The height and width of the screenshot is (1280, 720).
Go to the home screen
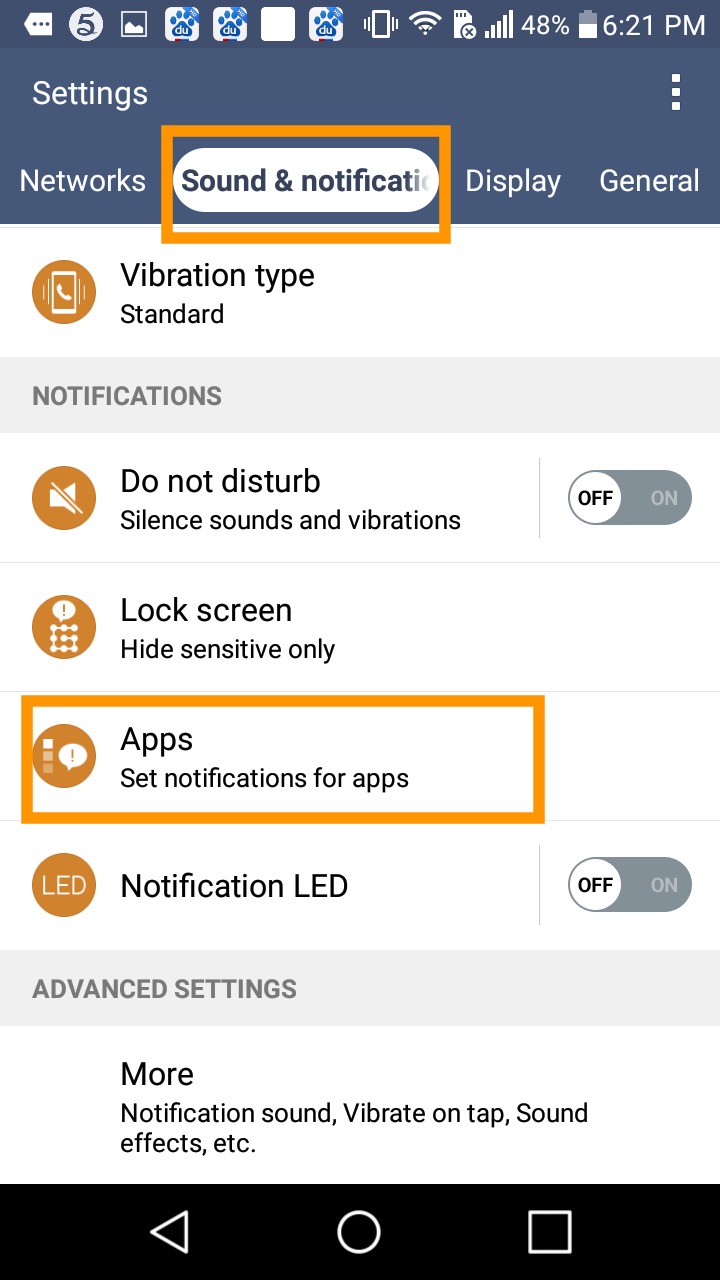[x=359, y=1231]
